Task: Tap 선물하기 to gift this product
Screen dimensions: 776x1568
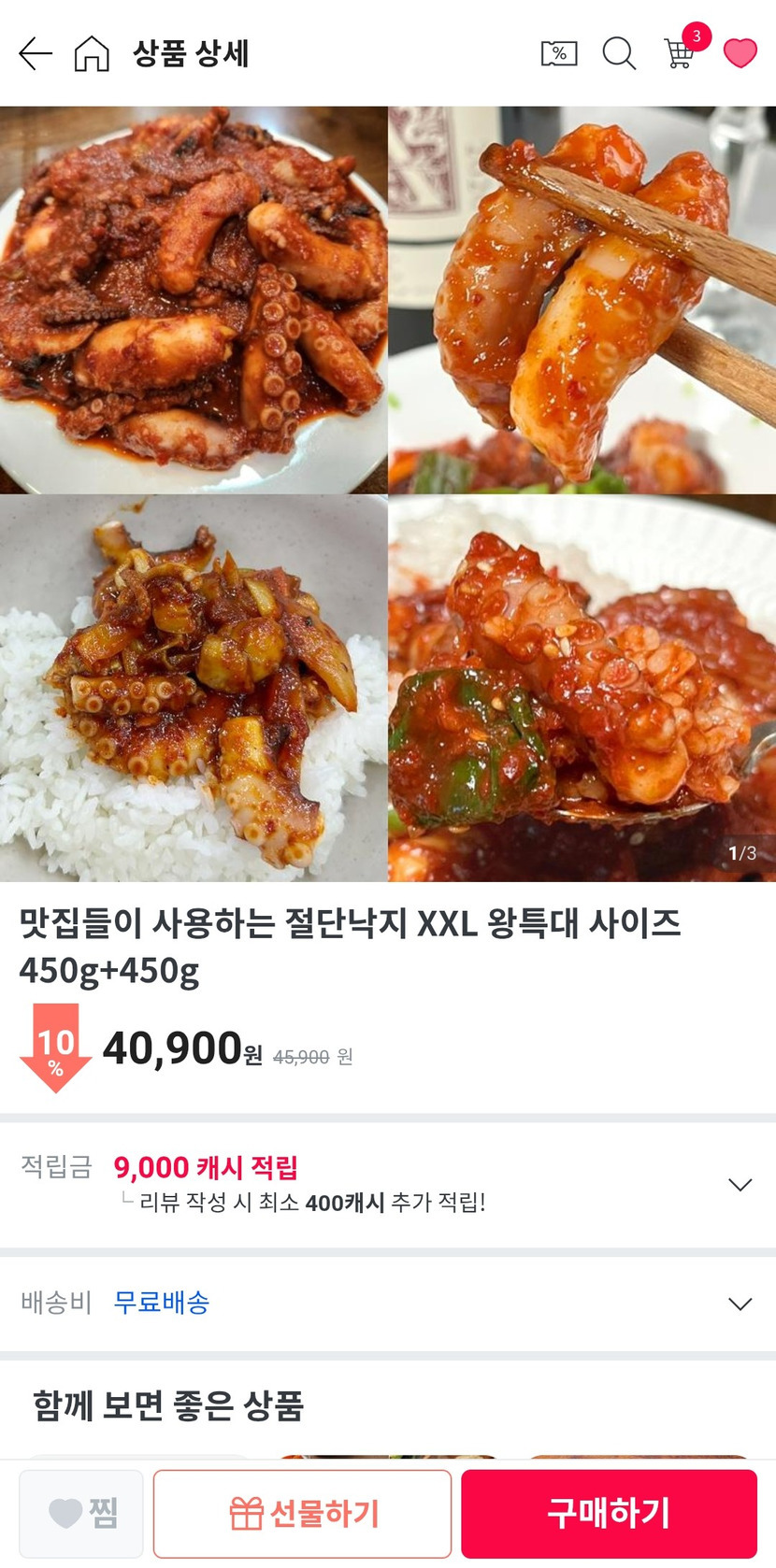Action: 302,1513
